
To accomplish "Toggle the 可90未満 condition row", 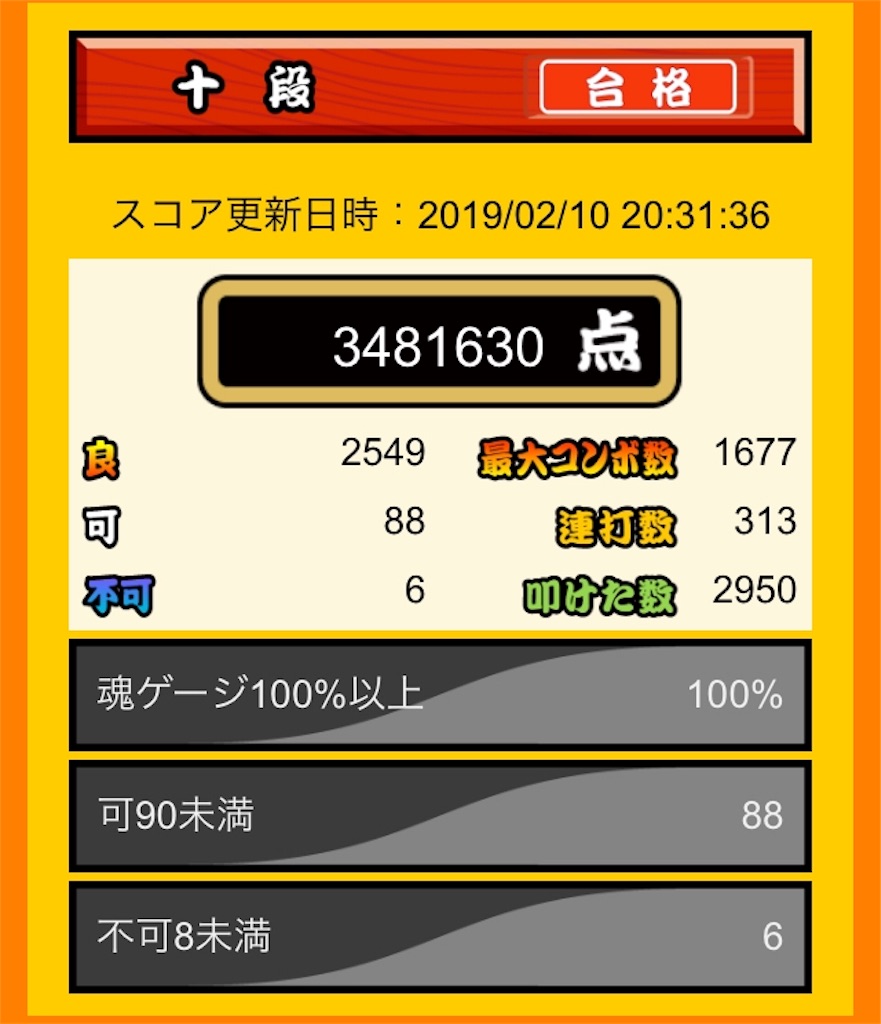I will (x=440, y=816).
